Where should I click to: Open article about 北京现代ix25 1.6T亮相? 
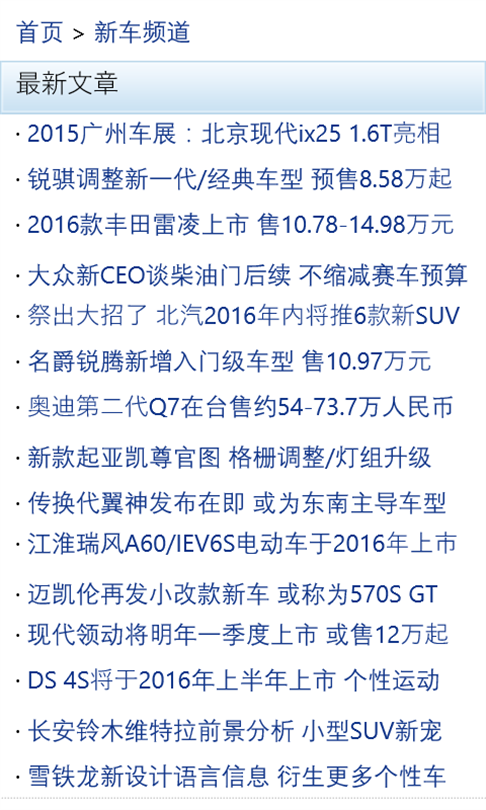pos(233,134)
